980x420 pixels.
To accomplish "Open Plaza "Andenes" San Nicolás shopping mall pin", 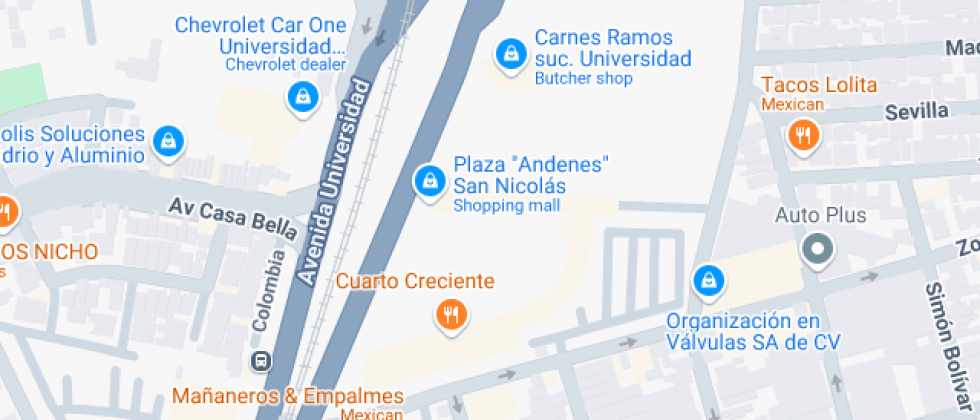I will coord(430,182).
